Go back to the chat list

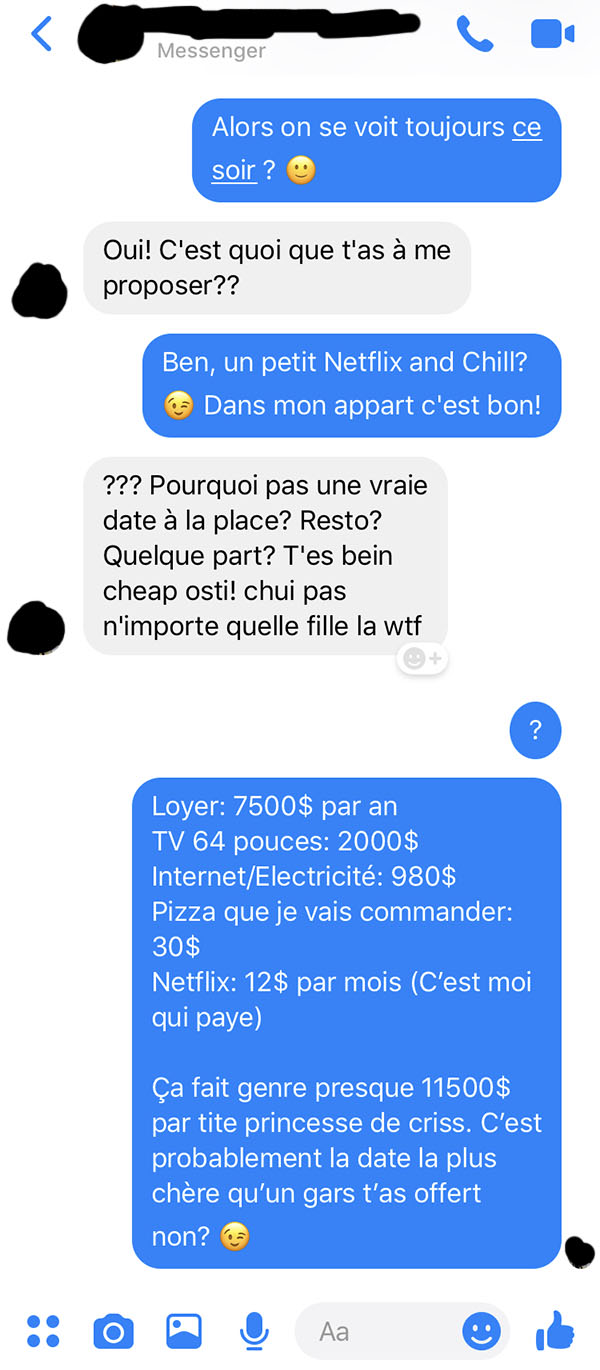click(41, 34)
